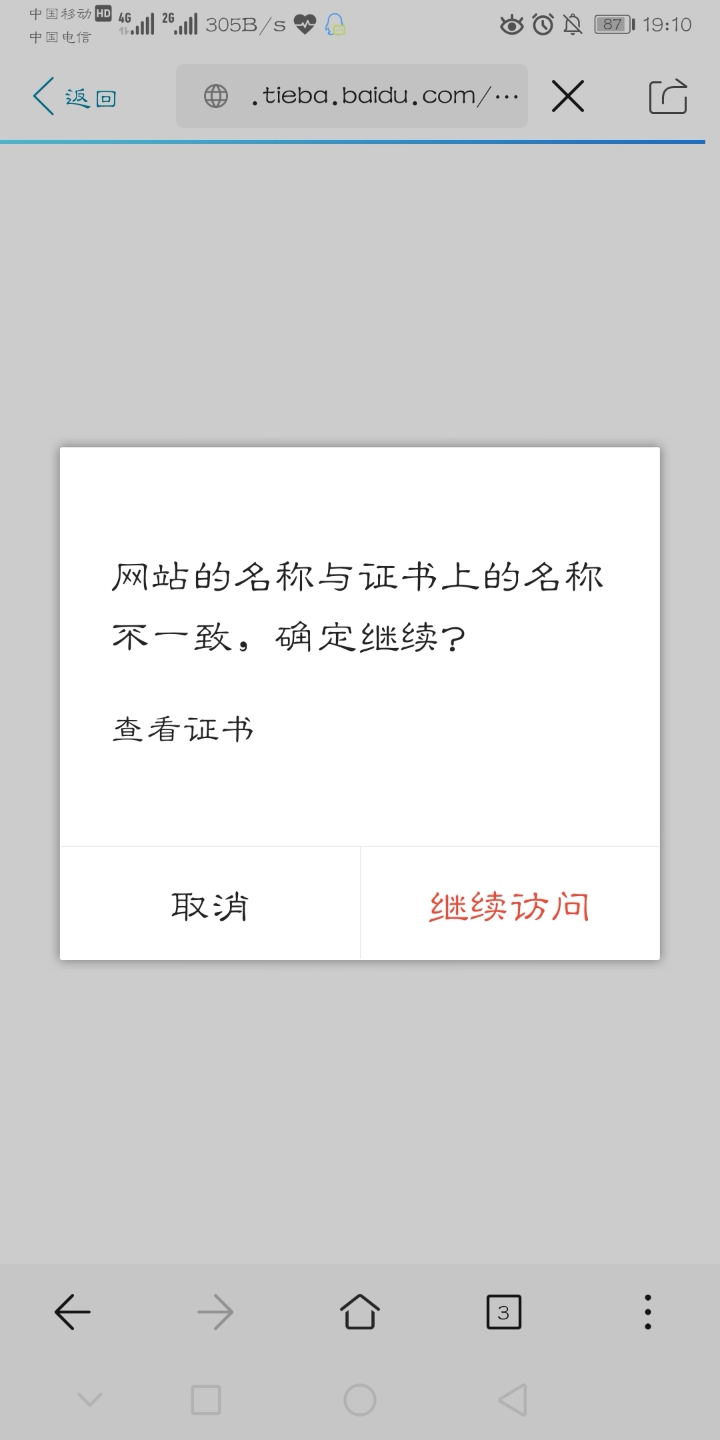Open recent apps with the square button
Image resolution: width=720 pixels, height=1440 pixels.
tap(206, 1400)
